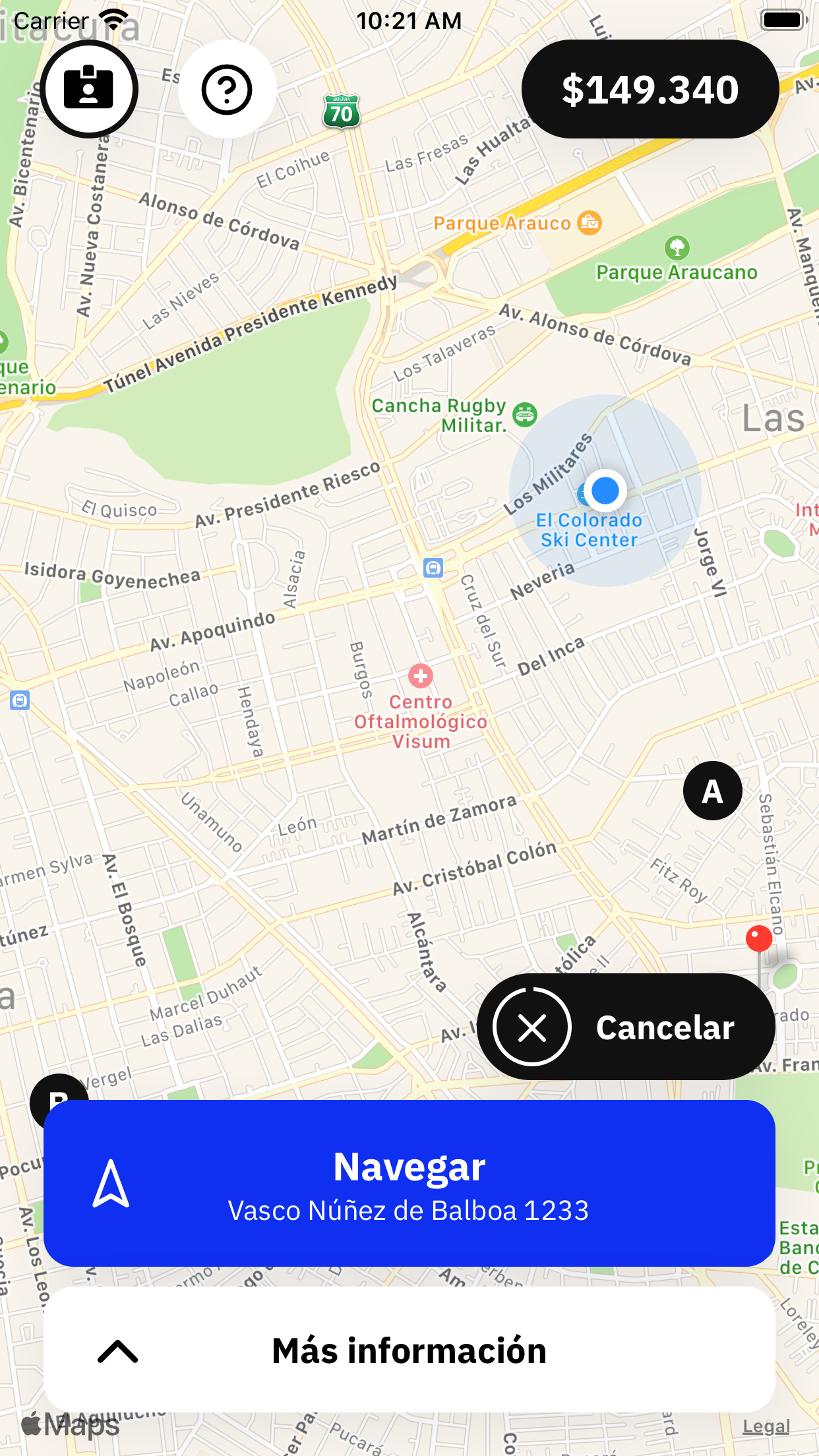Open the help question mark button

227,89
